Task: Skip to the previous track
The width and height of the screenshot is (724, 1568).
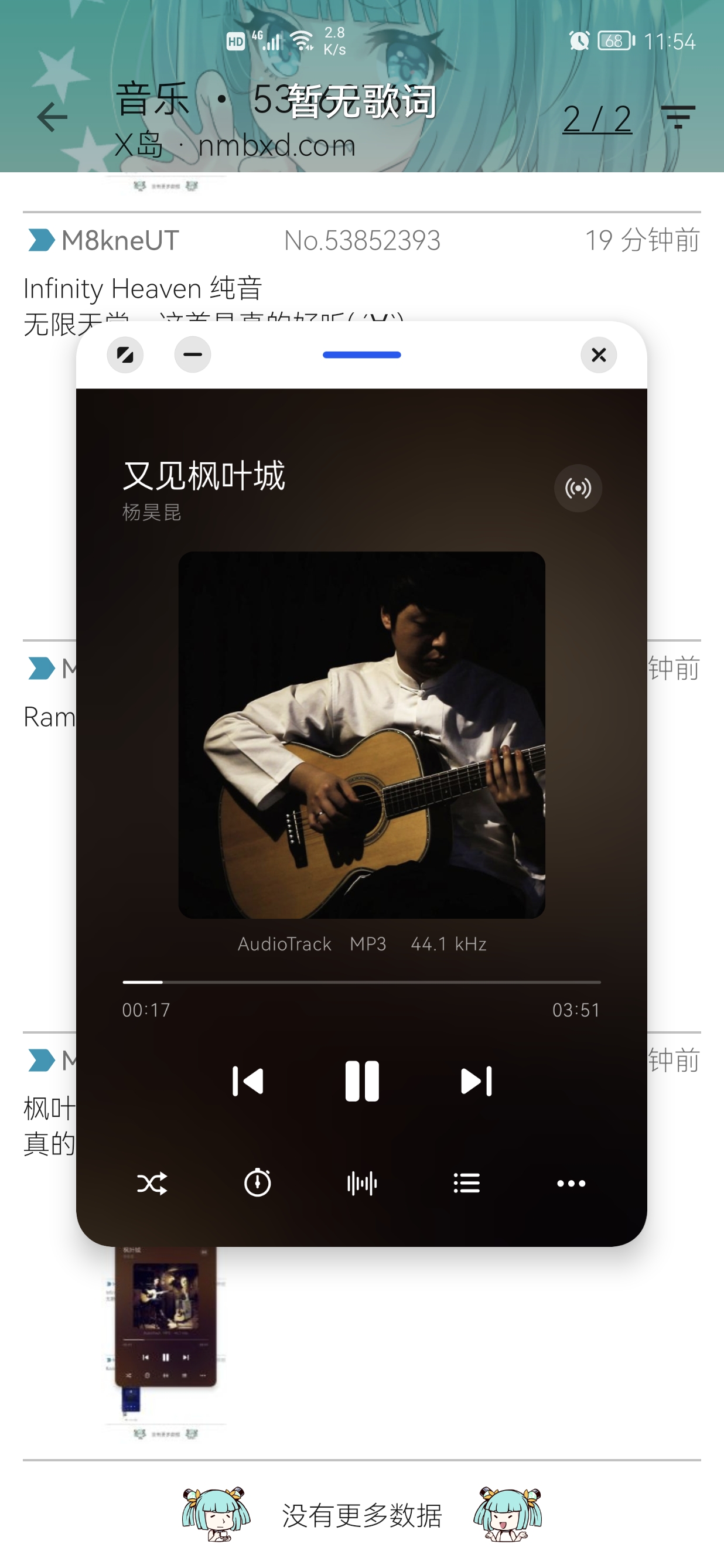Action: (248, 1082)
